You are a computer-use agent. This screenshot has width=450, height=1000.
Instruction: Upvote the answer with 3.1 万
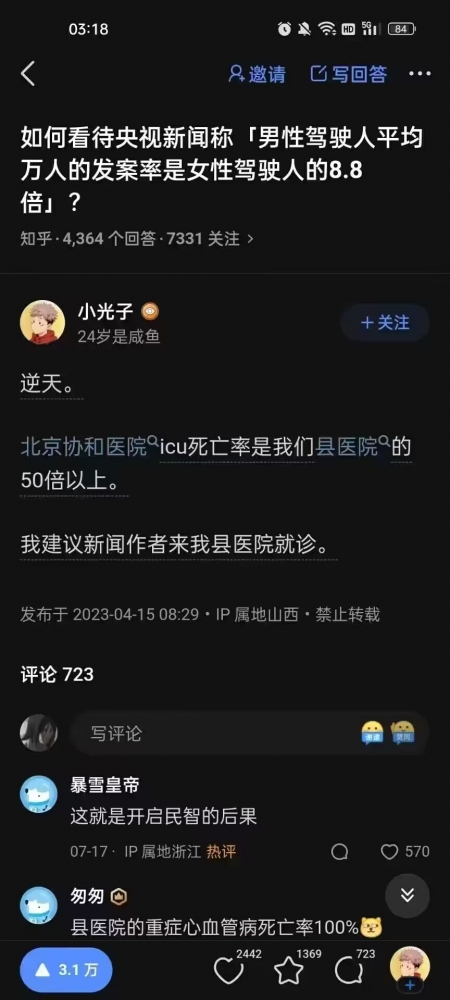(66, 970)
